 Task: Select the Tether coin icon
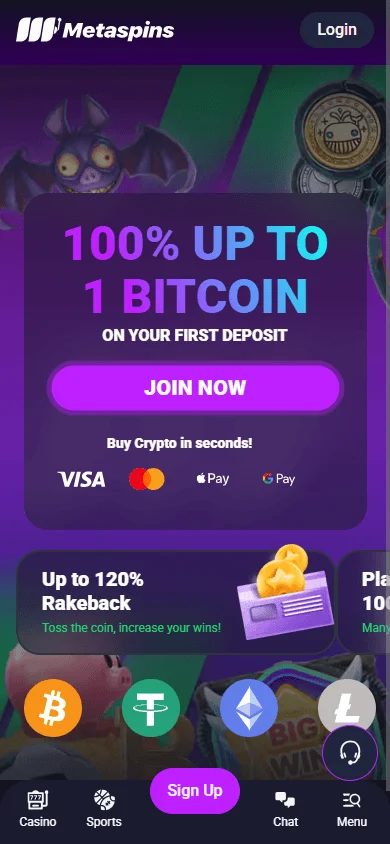tap(151, 708)
